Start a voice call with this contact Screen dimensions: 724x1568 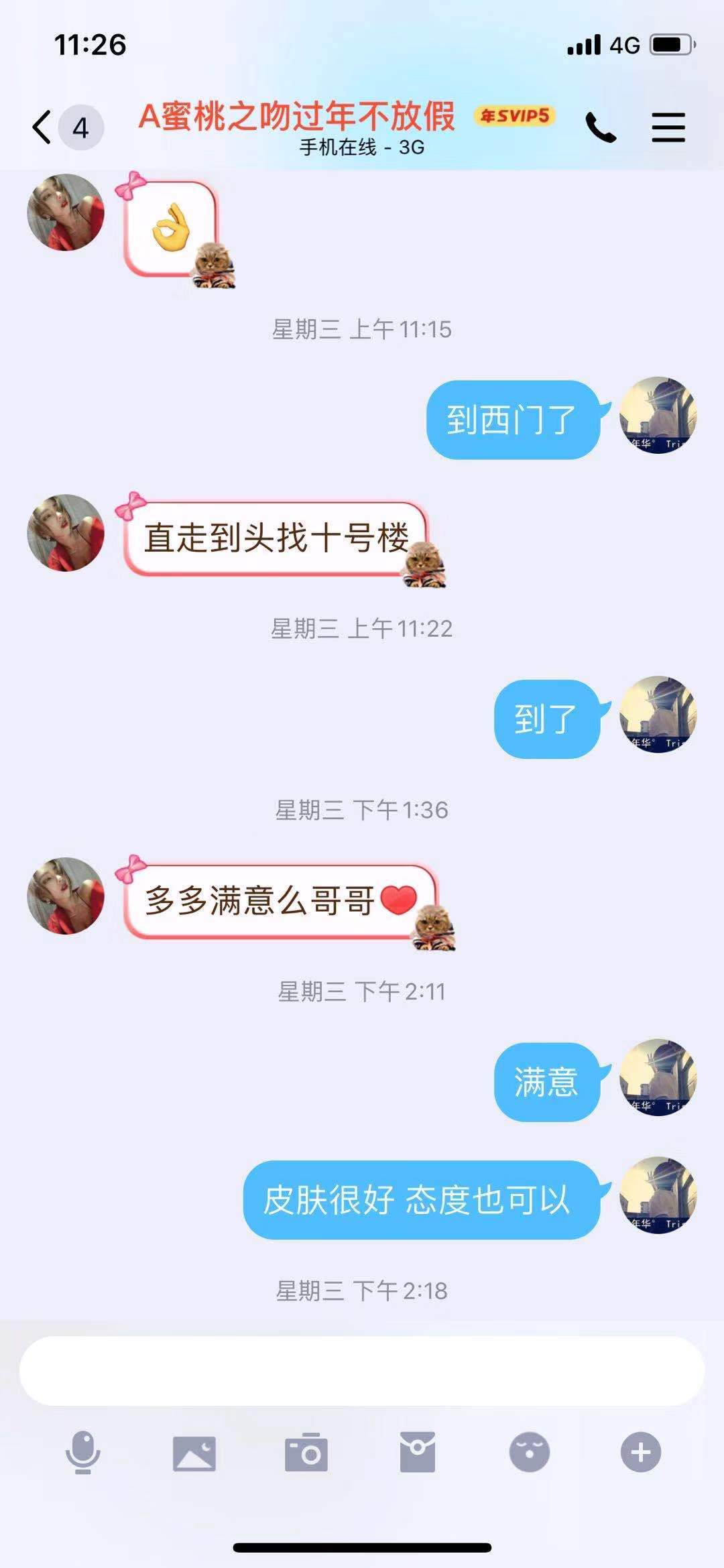point(601,127)
